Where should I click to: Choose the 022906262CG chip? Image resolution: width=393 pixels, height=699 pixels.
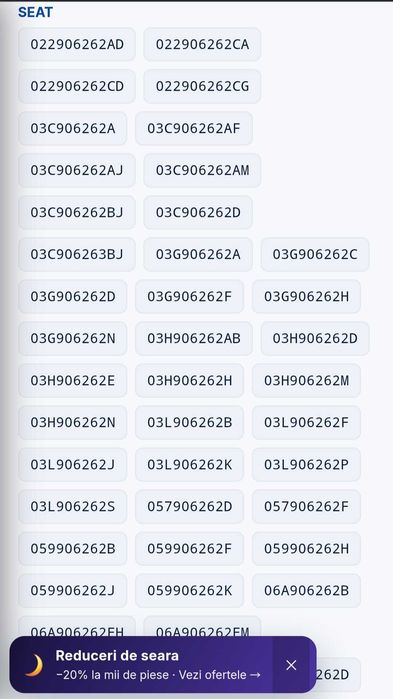pyautogui.click(x=202, y=86)
